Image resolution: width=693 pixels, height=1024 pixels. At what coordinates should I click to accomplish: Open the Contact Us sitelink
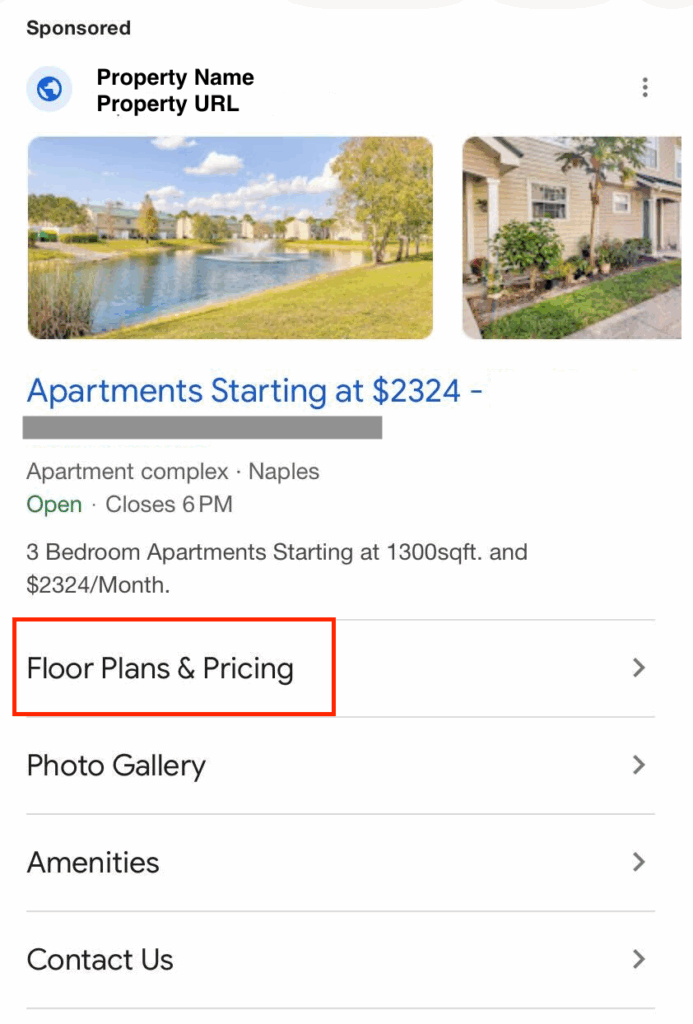pyautogui.click(x=100, y=960)
